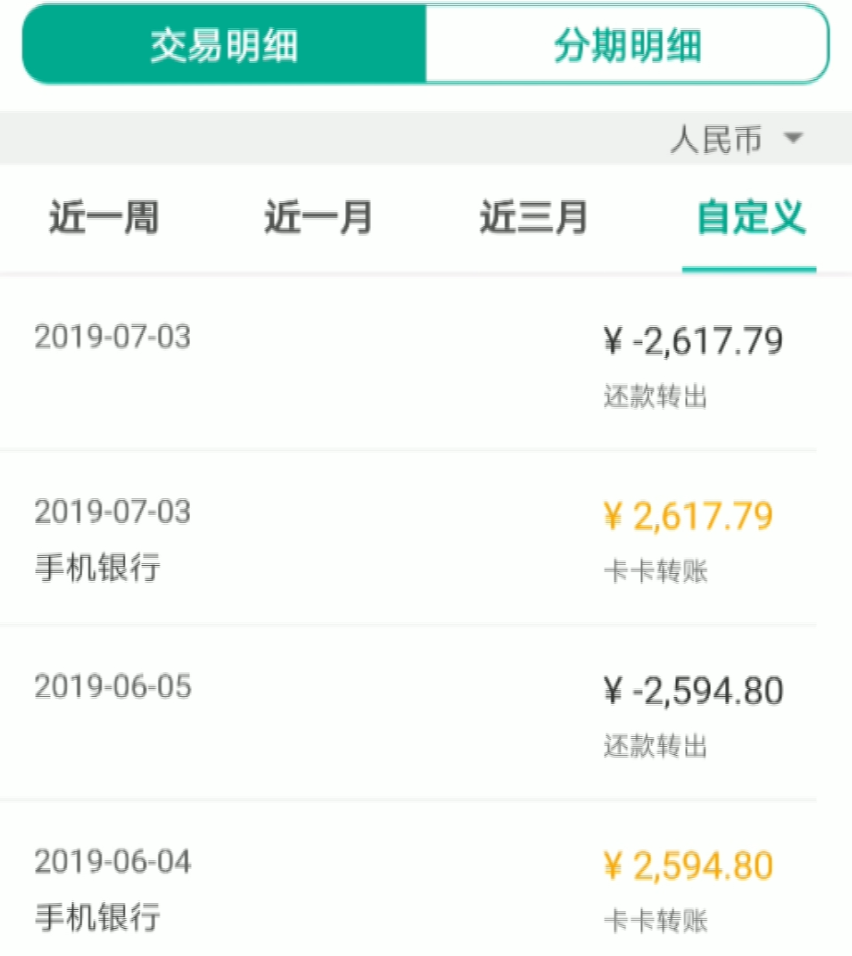The image size is (852, 956).
Task: Click the dropdown arrow next to 人民币
Action: coord(793,140)
